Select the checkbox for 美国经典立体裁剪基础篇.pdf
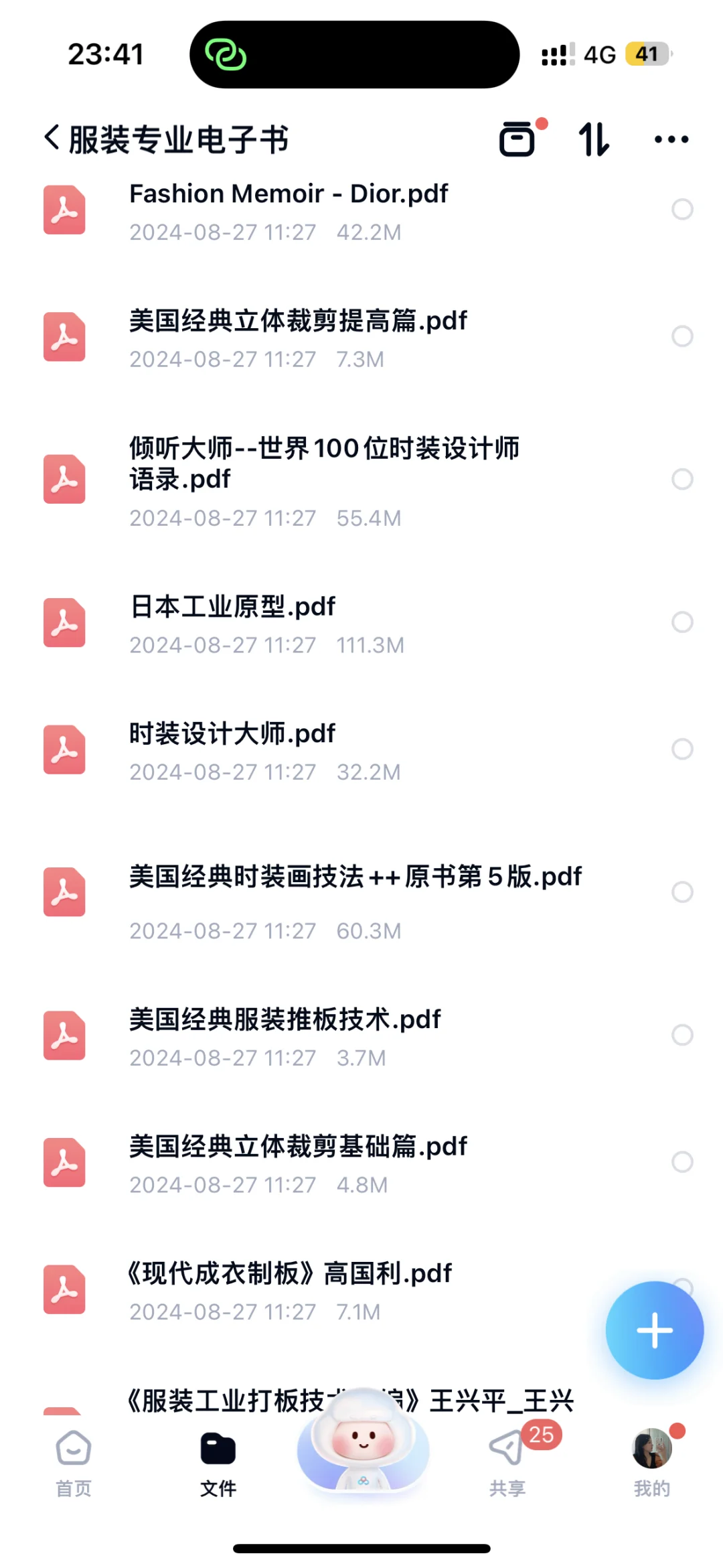The image size is (723, 1568). pyautogui.click(x=682, y=1162)
